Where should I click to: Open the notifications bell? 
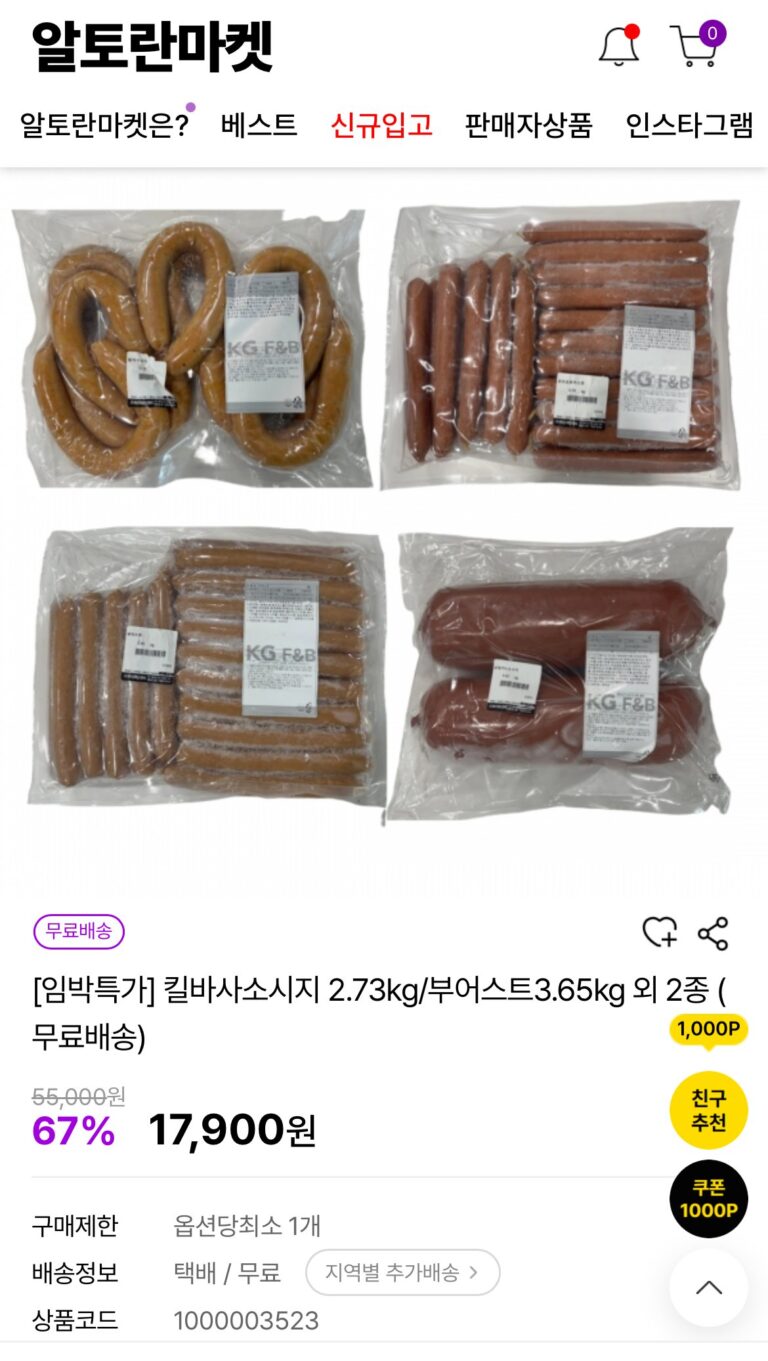618,46
